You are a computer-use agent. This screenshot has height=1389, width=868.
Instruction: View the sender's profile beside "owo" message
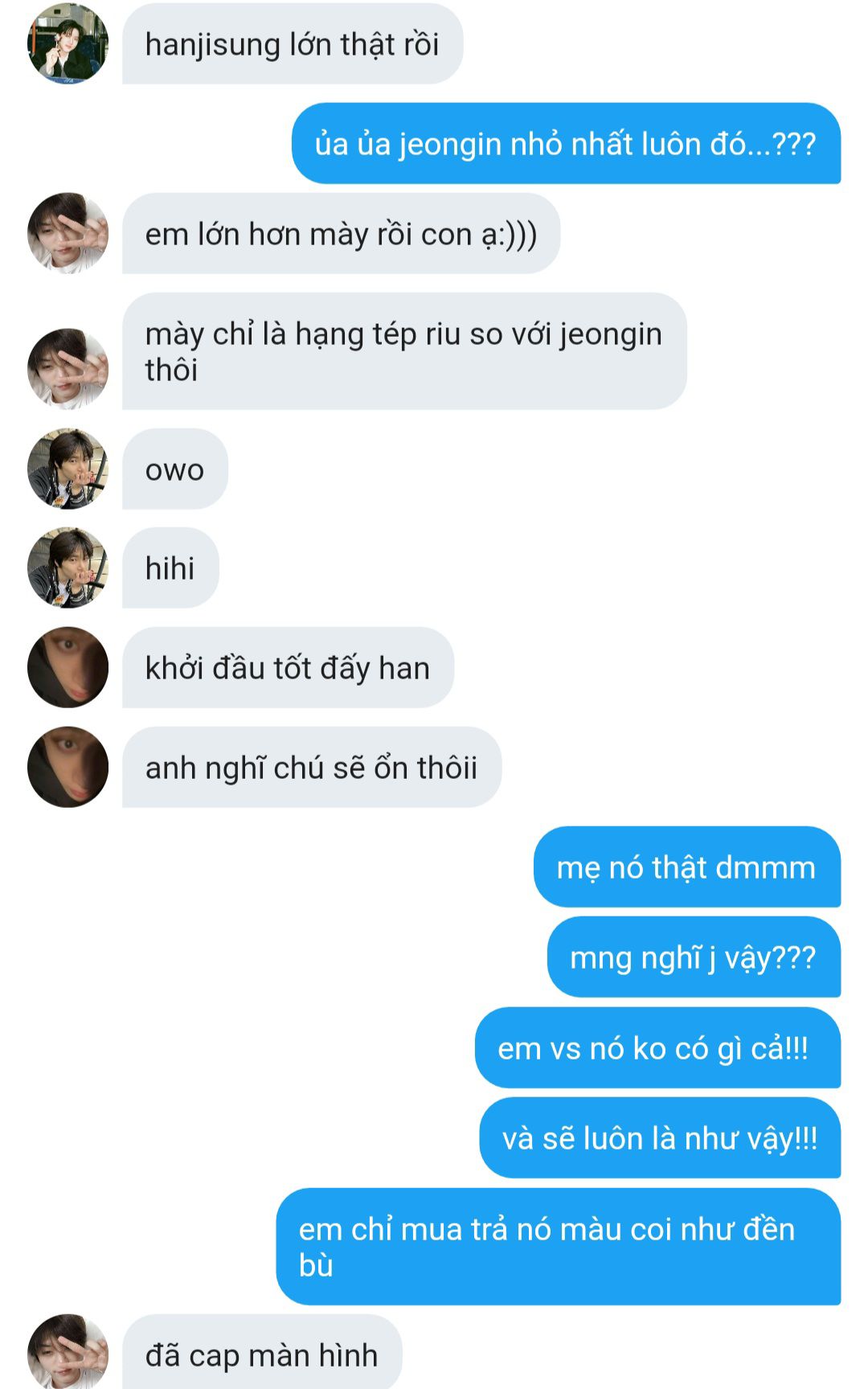pos(68,469)
